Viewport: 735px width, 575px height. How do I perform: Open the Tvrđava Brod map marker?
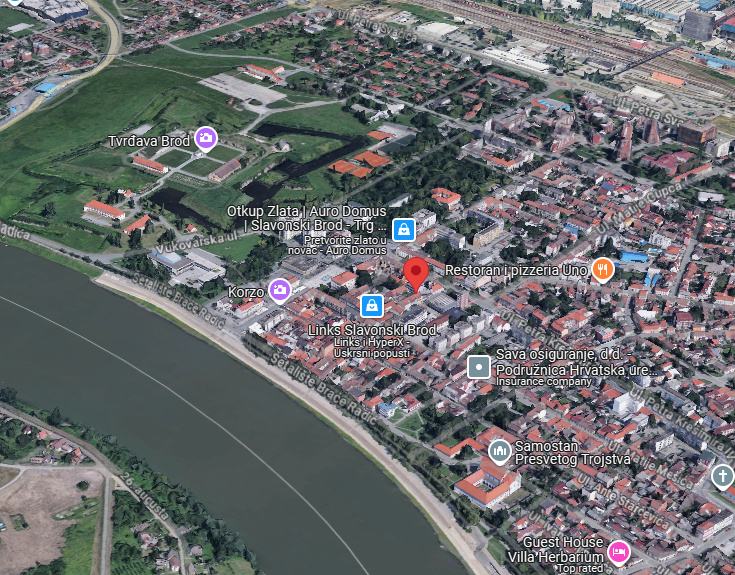coord(206,139)
